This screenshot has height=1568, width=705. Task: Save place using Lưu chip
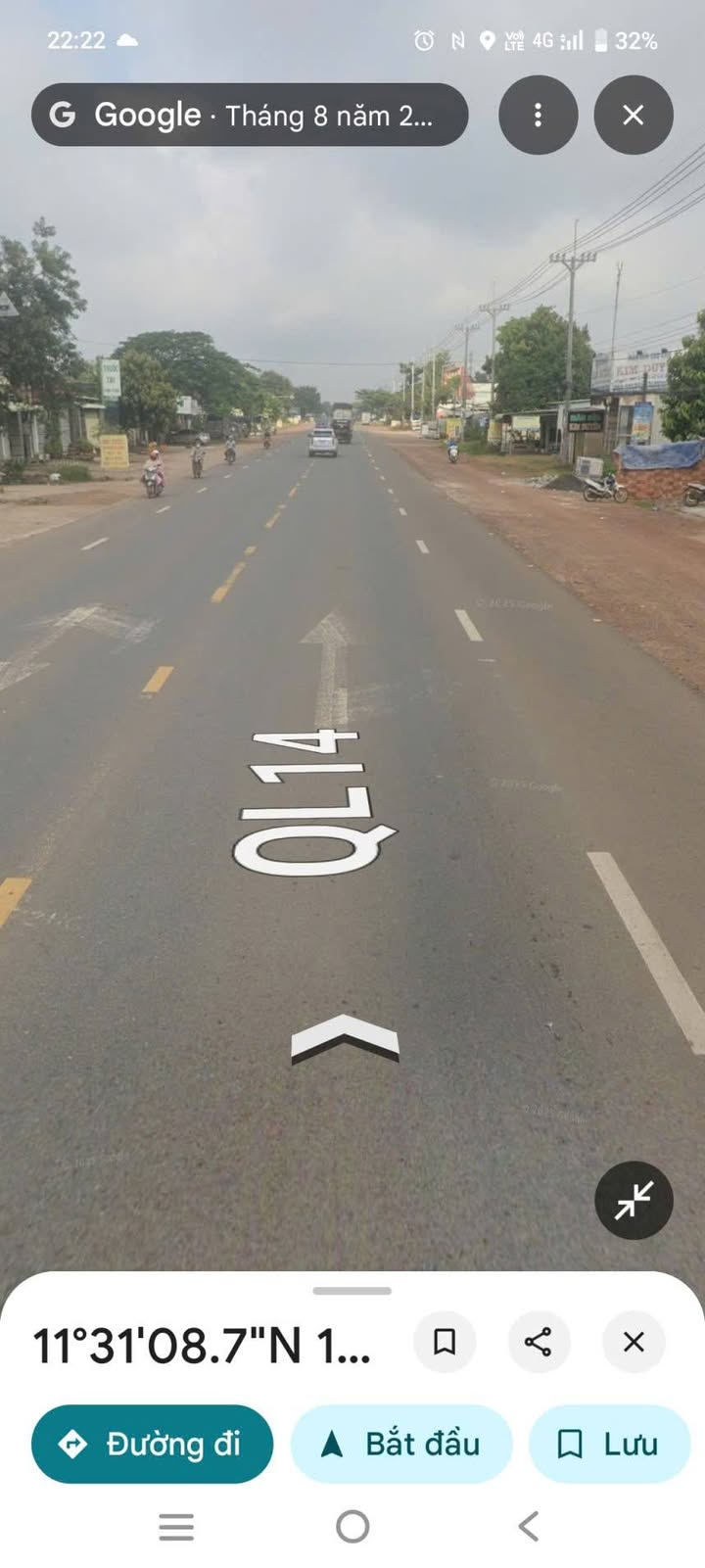click(609, 1444)
